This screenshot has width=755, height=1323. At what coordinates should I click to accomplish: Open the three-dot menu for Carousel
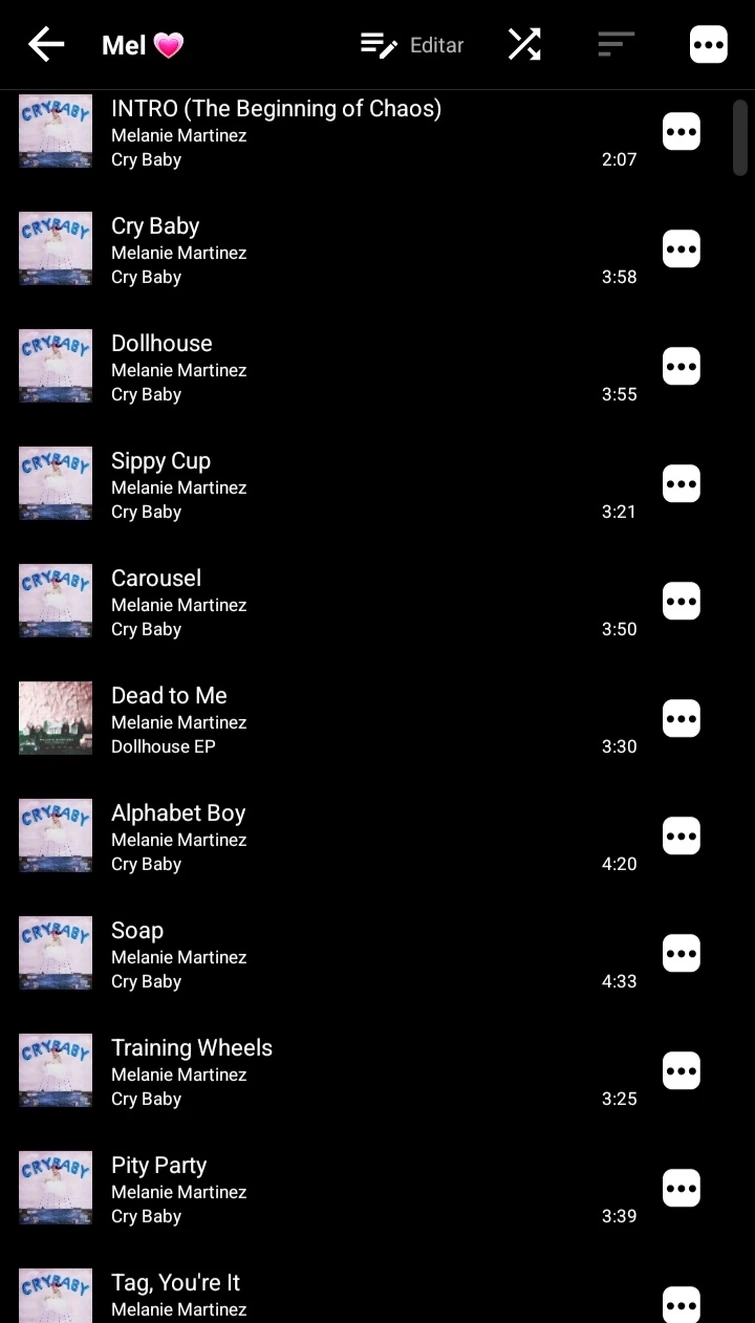[x=681, y=602]
